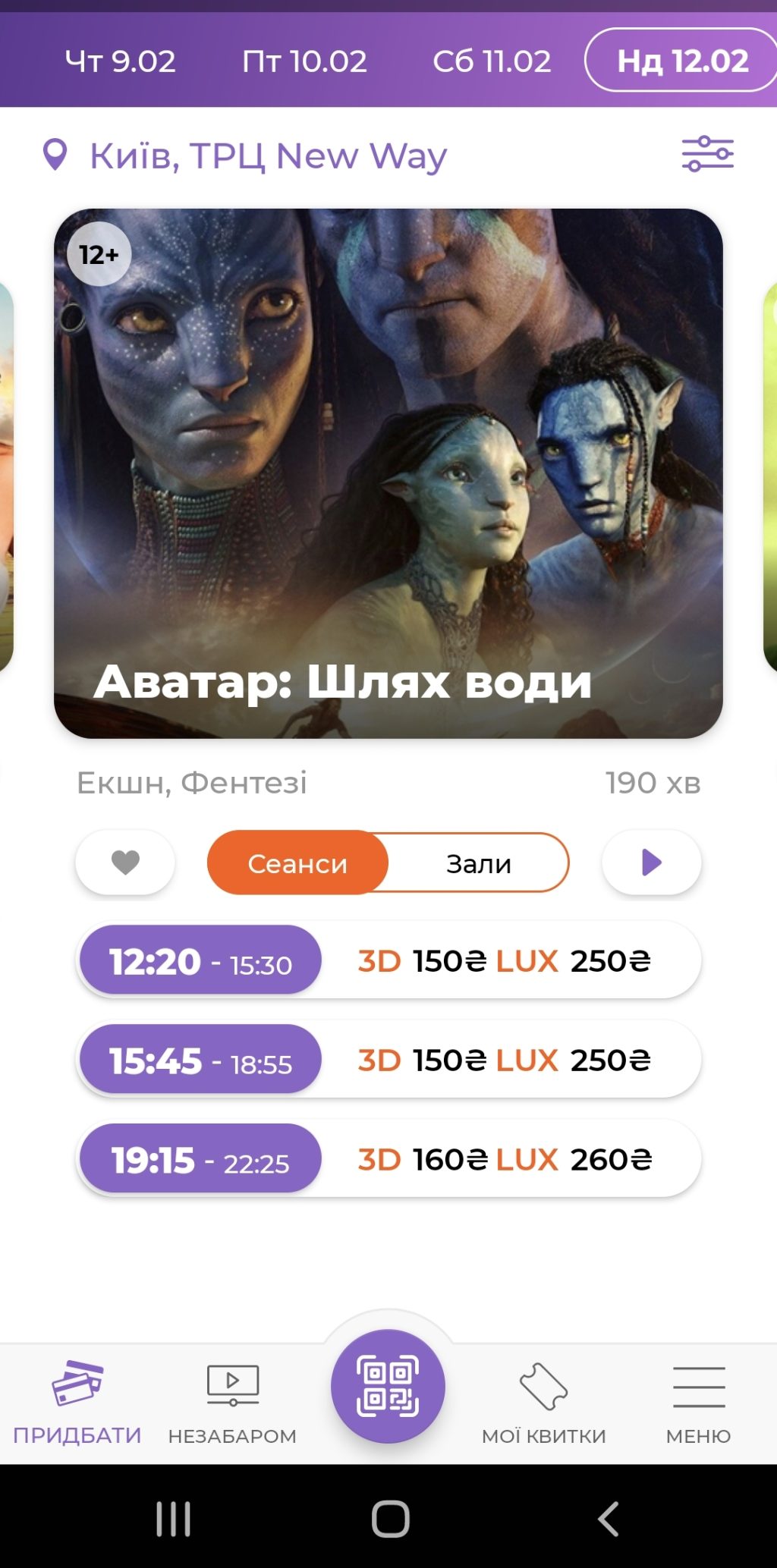Pick the 15:45 - 18:55 session
This screenshot has height=1568, width=777.
(200, 1061)
